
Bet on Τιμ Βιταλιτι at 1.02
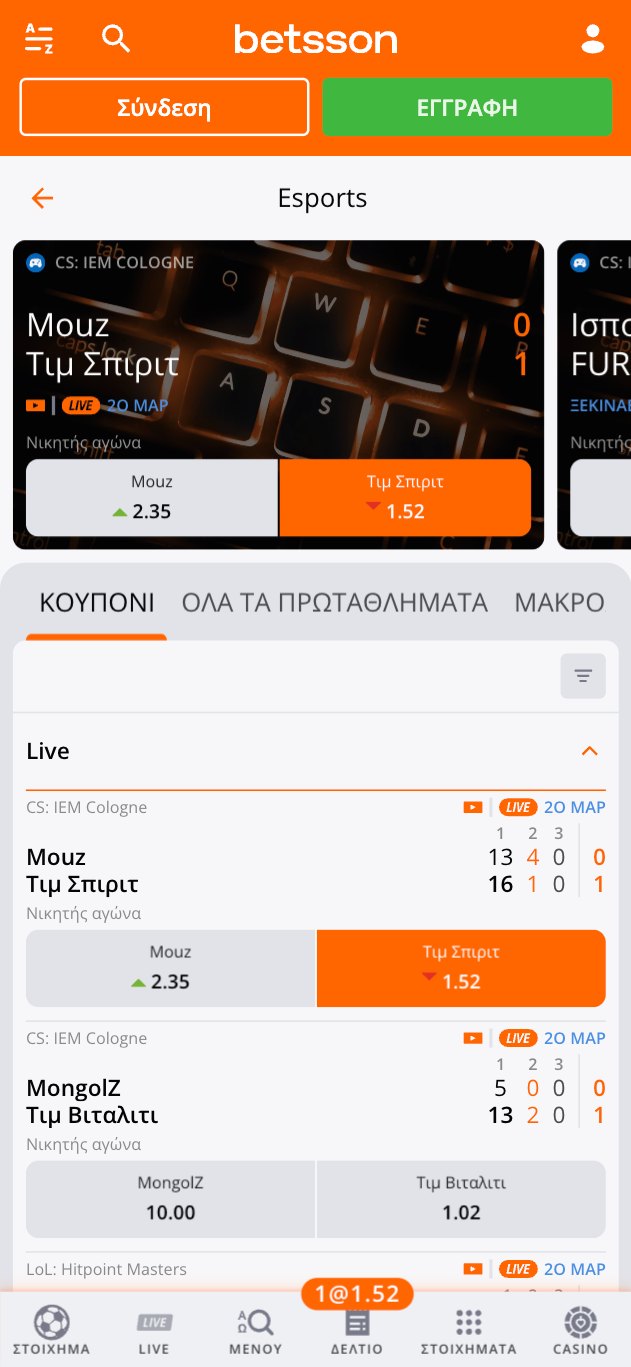(x=461, y=1198)
